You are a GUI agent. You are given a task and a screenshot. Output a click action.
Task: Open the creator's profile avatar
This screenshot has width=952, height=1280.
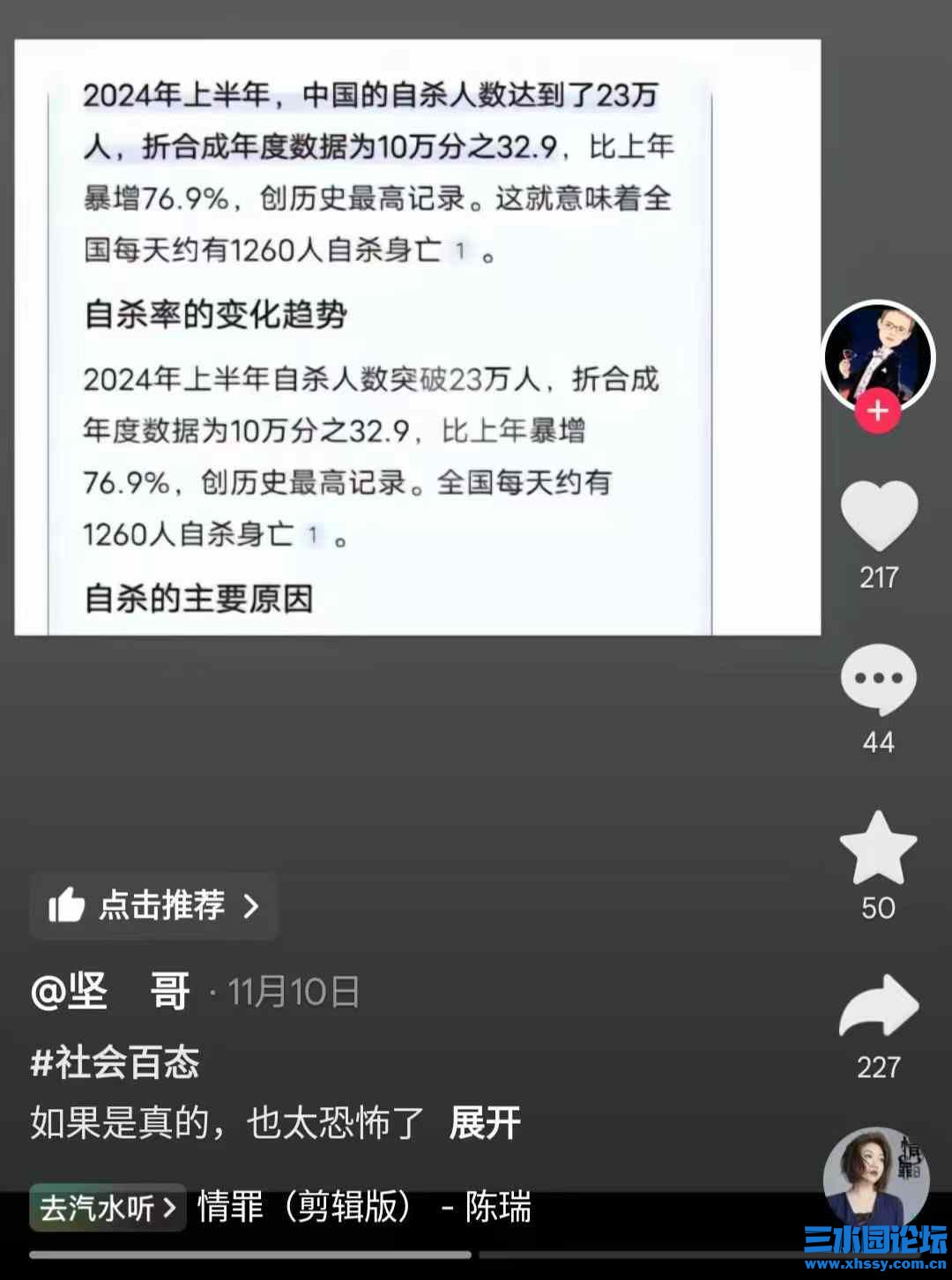point(878,357)
